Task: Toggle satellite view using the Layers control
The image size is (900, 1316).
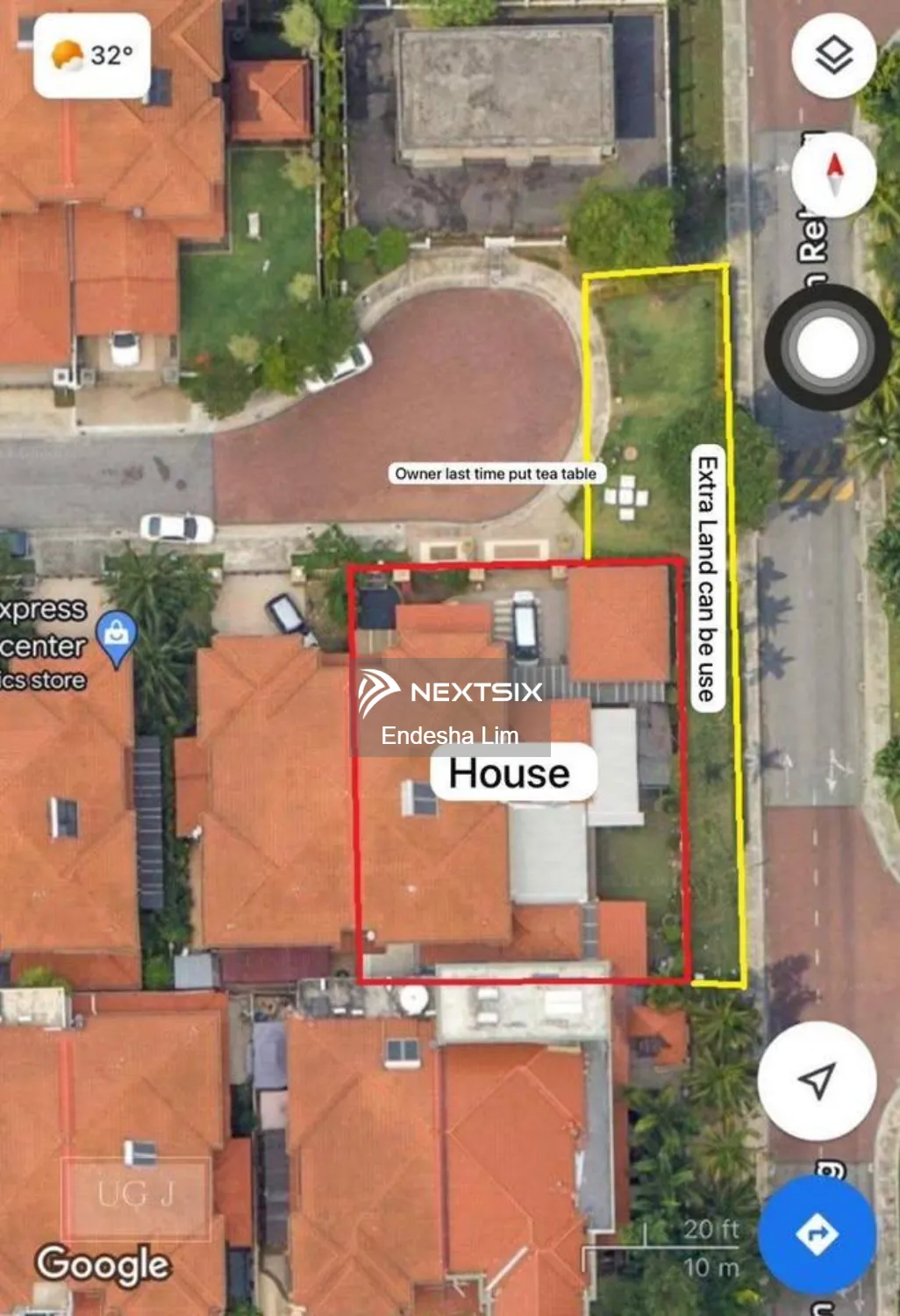Action: click(x=833, y=54)
